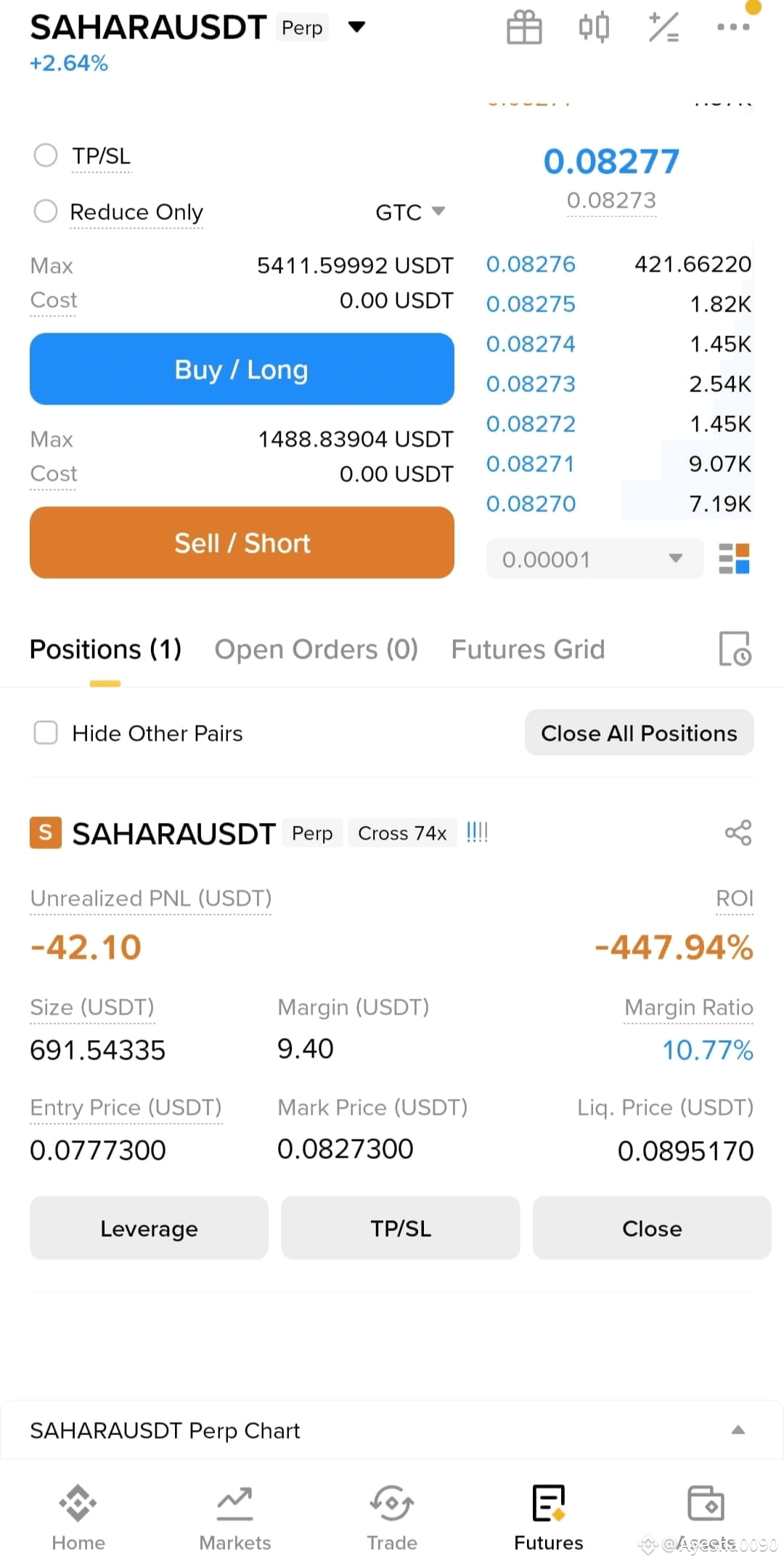
Task: Open the order history icon
Action: 735,649
